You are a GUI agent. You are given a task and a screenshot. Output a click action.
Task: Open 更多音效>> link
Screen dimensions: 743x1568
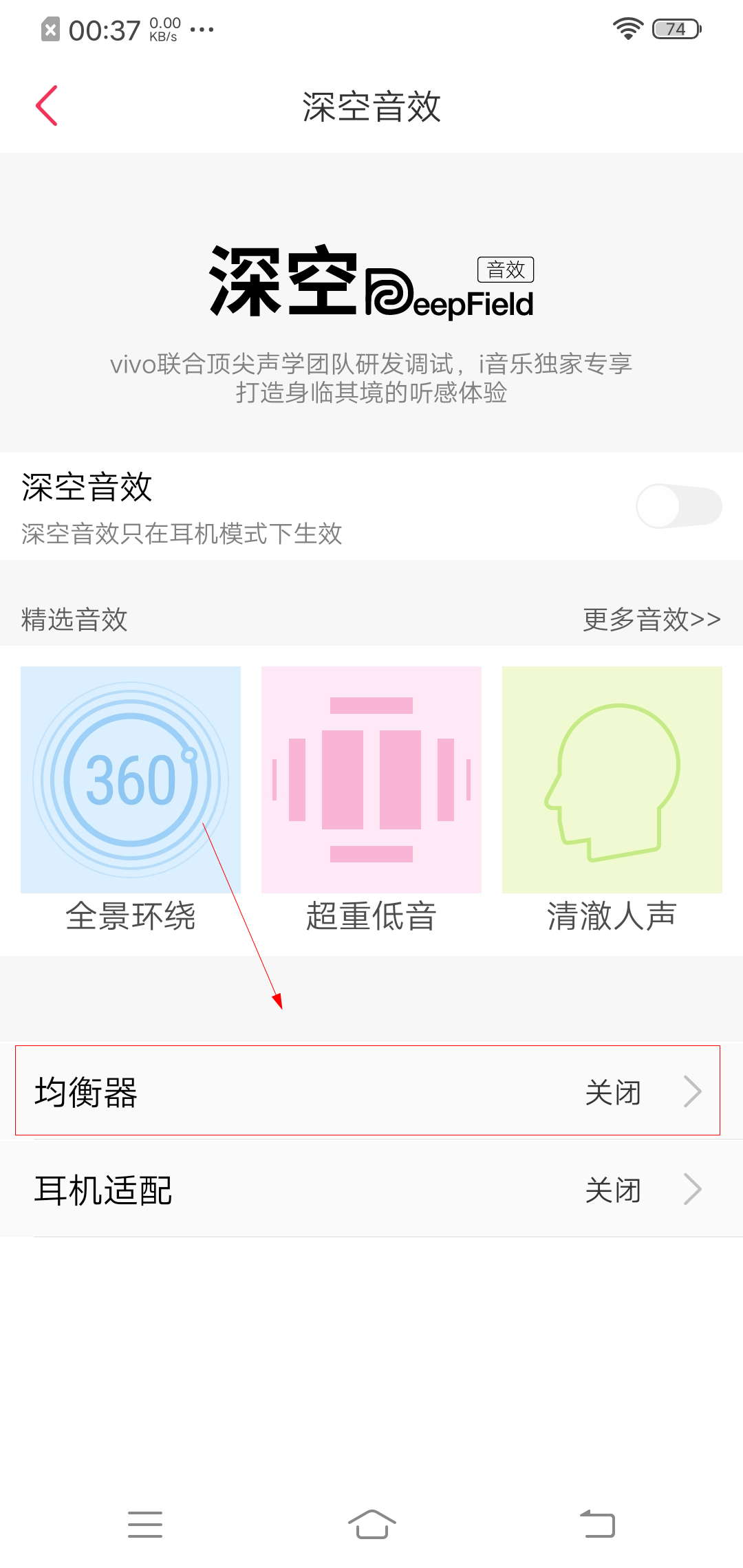652,619
